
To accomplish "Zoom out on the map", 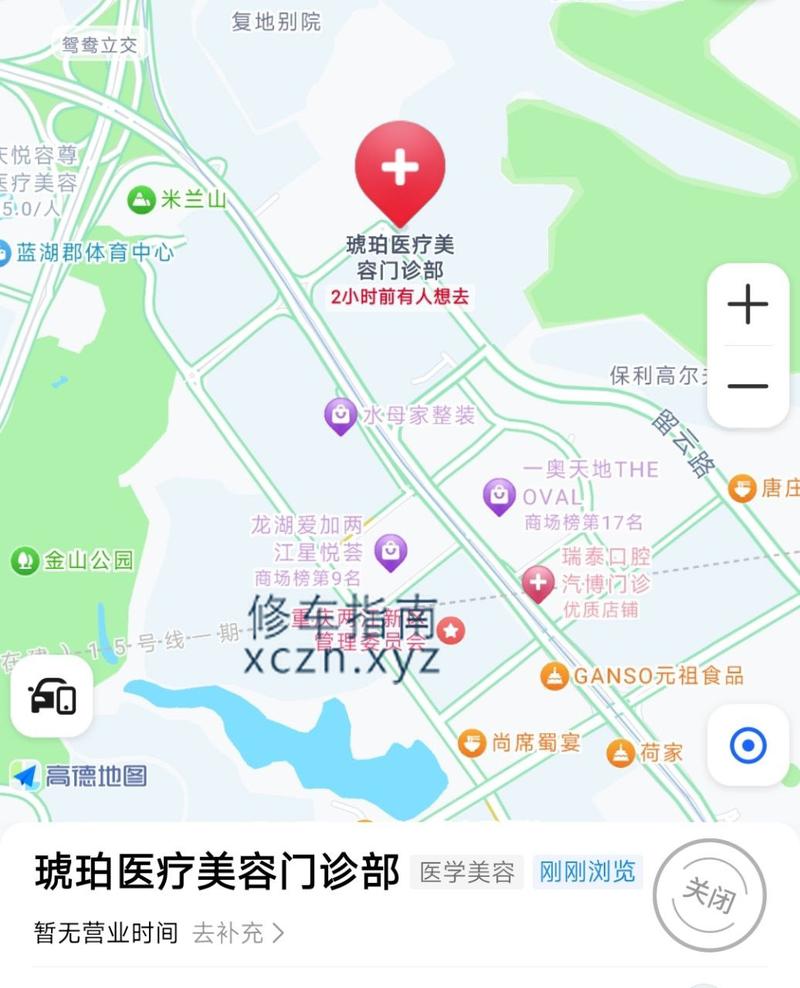I will click(747, 386).
